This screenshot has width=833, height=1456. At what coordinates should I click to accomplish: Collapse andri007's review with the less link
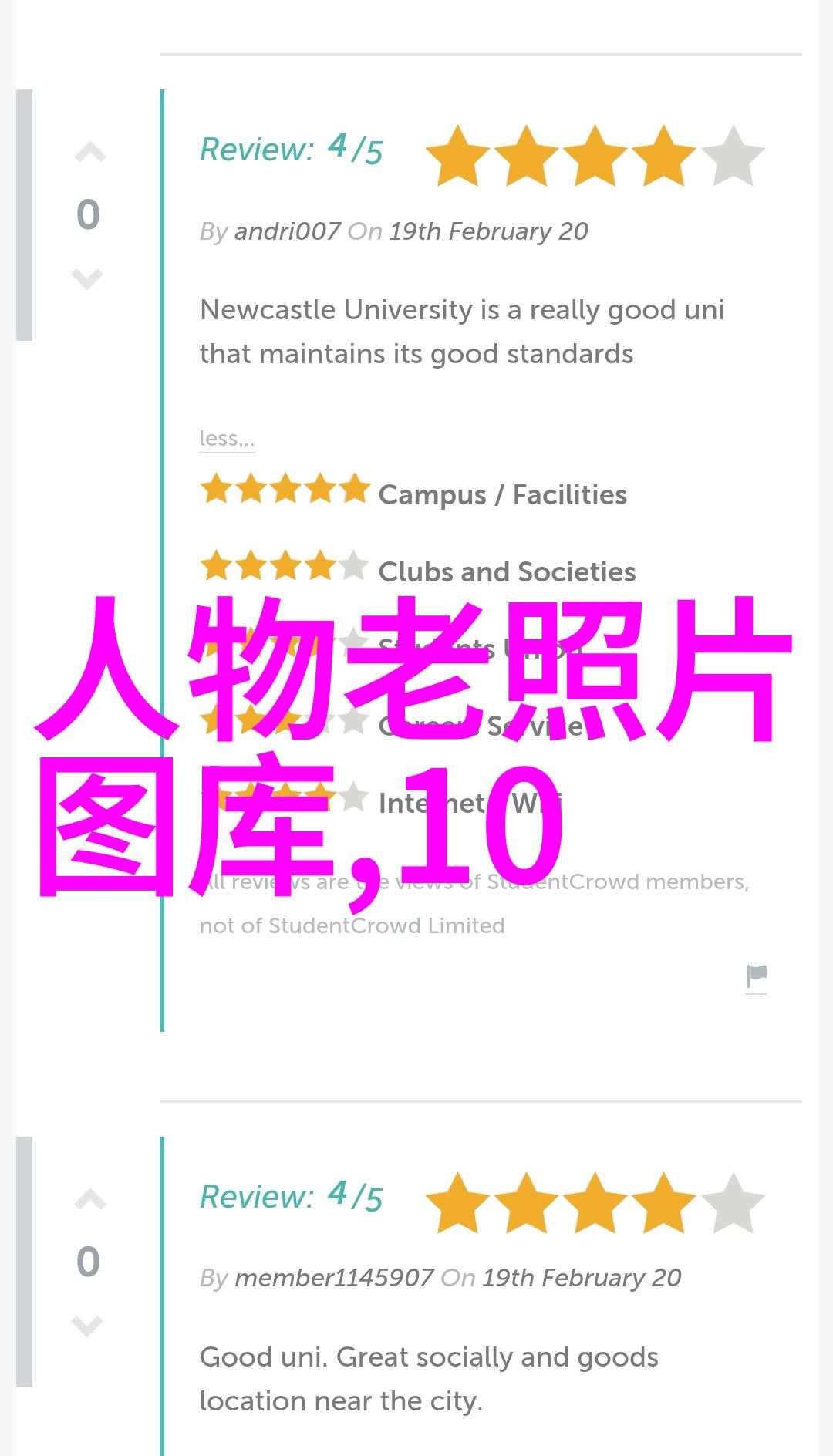[227, 439]
